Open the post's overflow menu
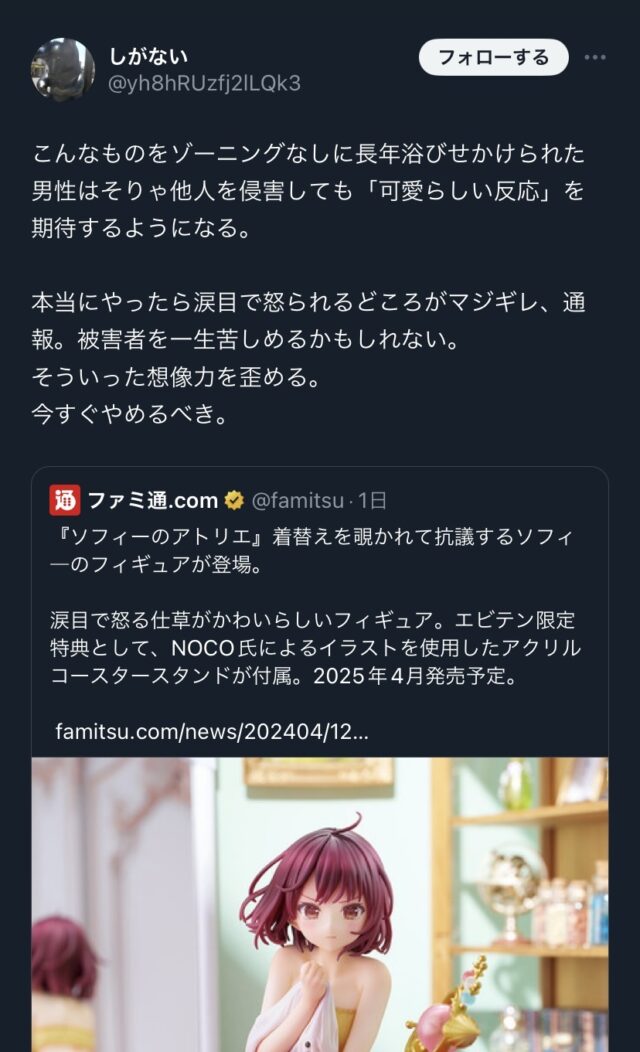Screen dimensions: 640x1052 pyautogui.click(x=595, y=57)
